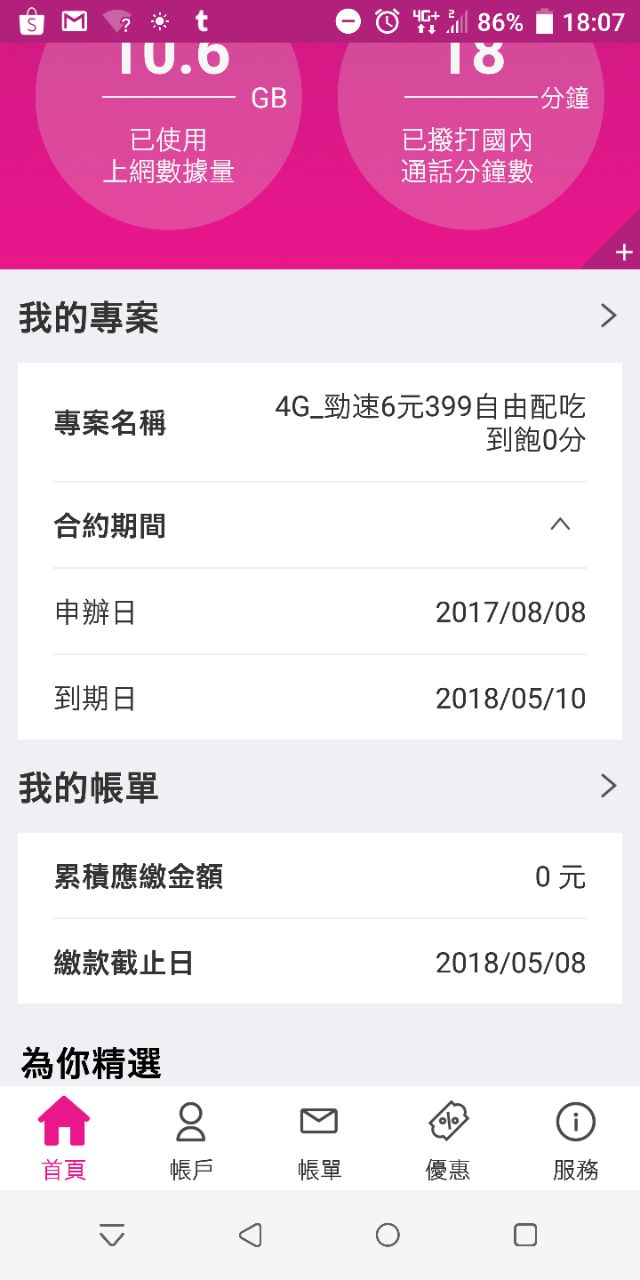Go to the 首頁 tab
Screen dimensions: 640x1280
[x=64, y=1138]
